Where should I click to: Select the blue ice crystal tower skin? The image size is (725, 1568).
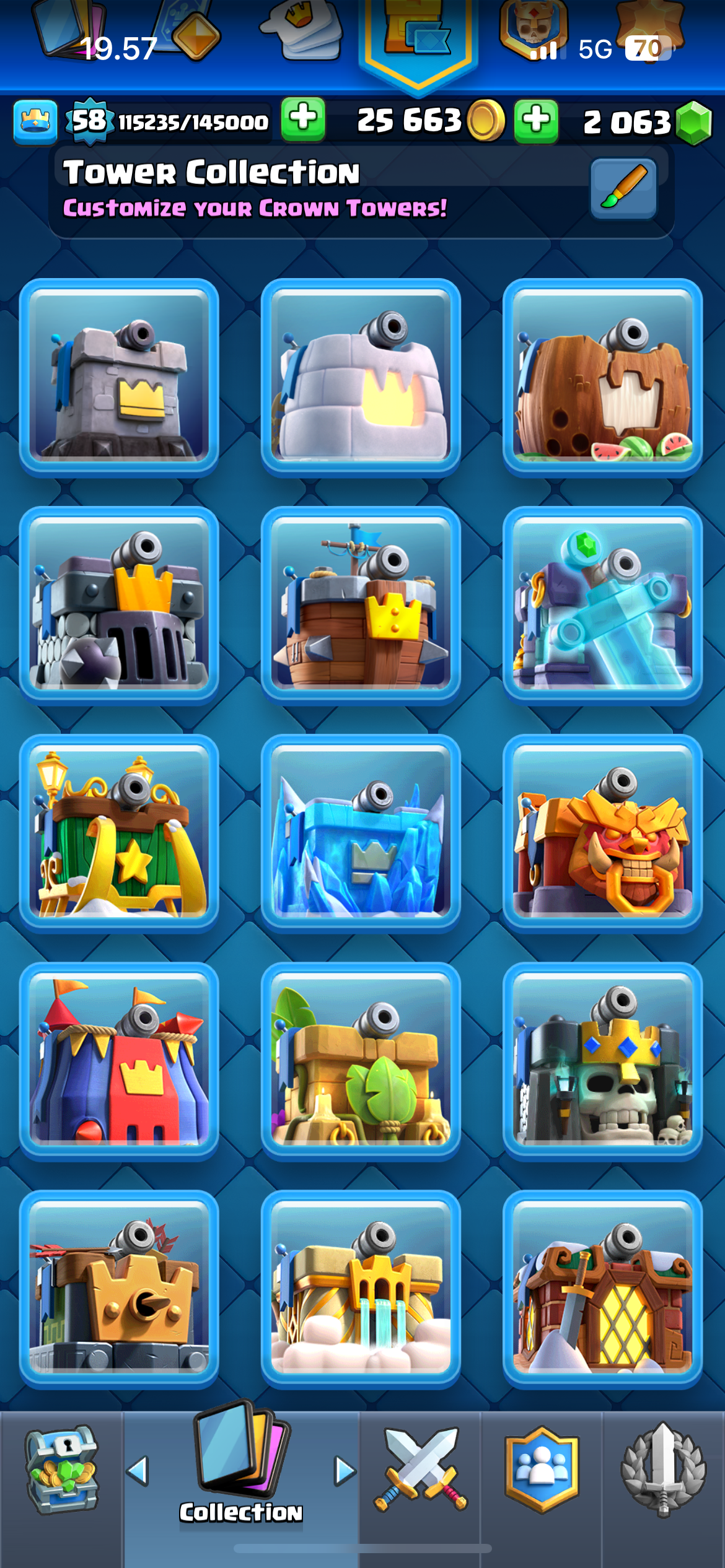tap(361, 834)
